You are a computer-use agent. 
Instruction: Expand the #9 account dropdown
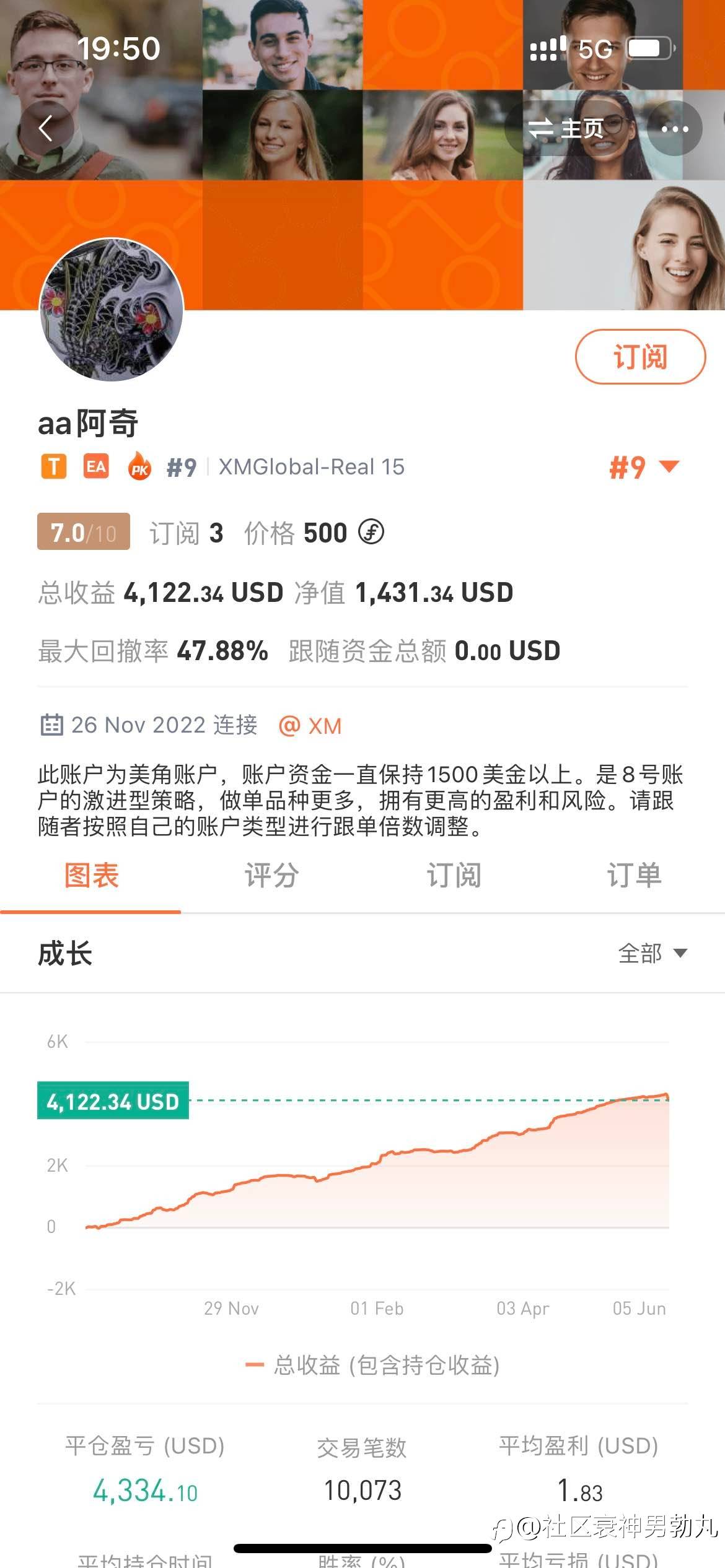[x=644, y=467]
